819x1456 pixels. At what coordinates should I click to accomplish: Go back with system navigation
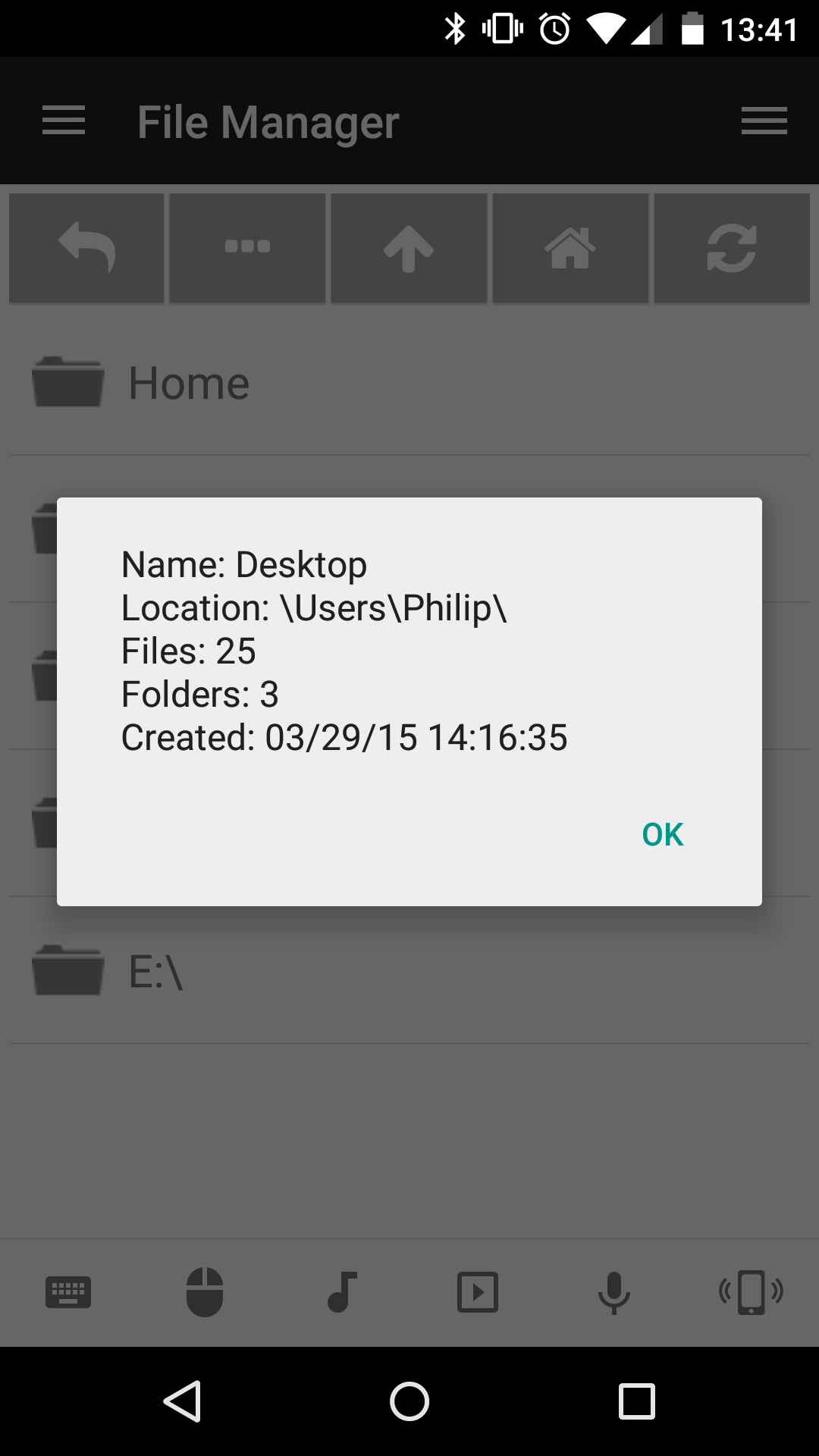[x=182, y=1401]
